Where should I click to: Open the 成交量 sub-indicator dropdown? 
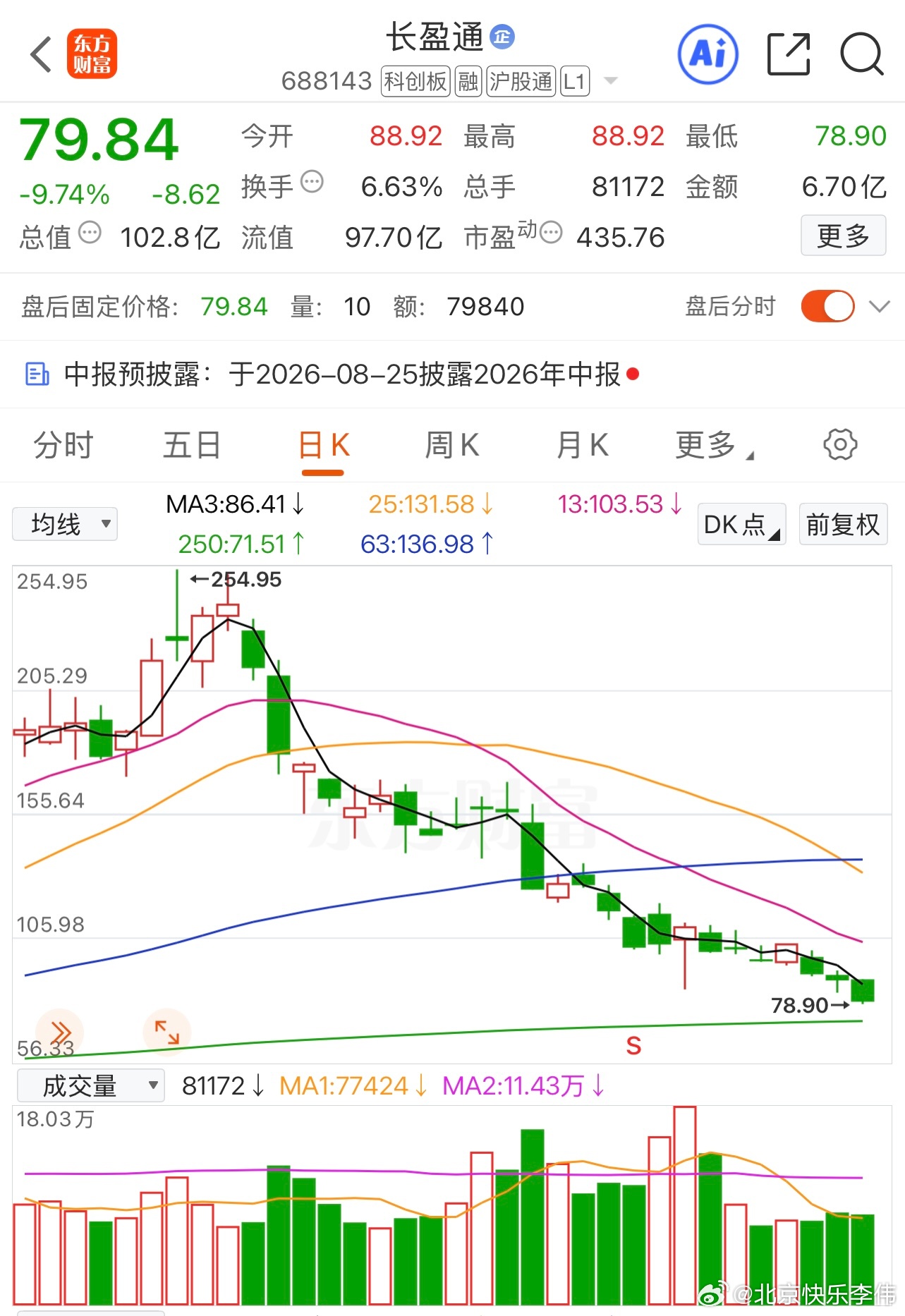pyautogui.click(x=90, y=1085)
